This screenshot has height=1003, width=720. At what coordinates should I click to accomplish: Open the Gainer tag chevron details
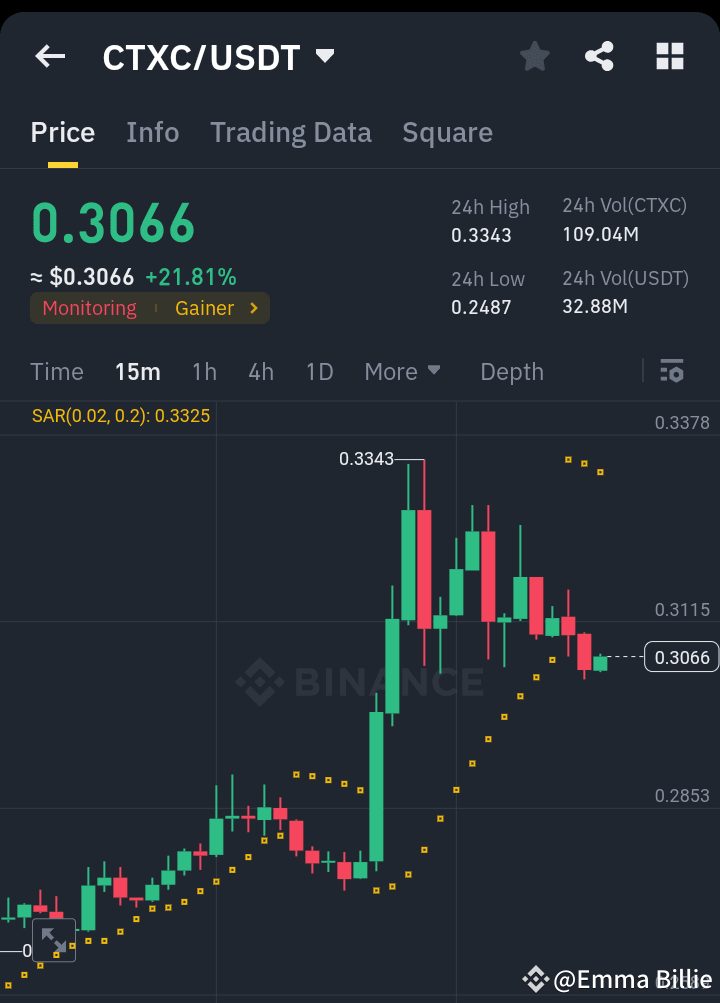(255, 308)
